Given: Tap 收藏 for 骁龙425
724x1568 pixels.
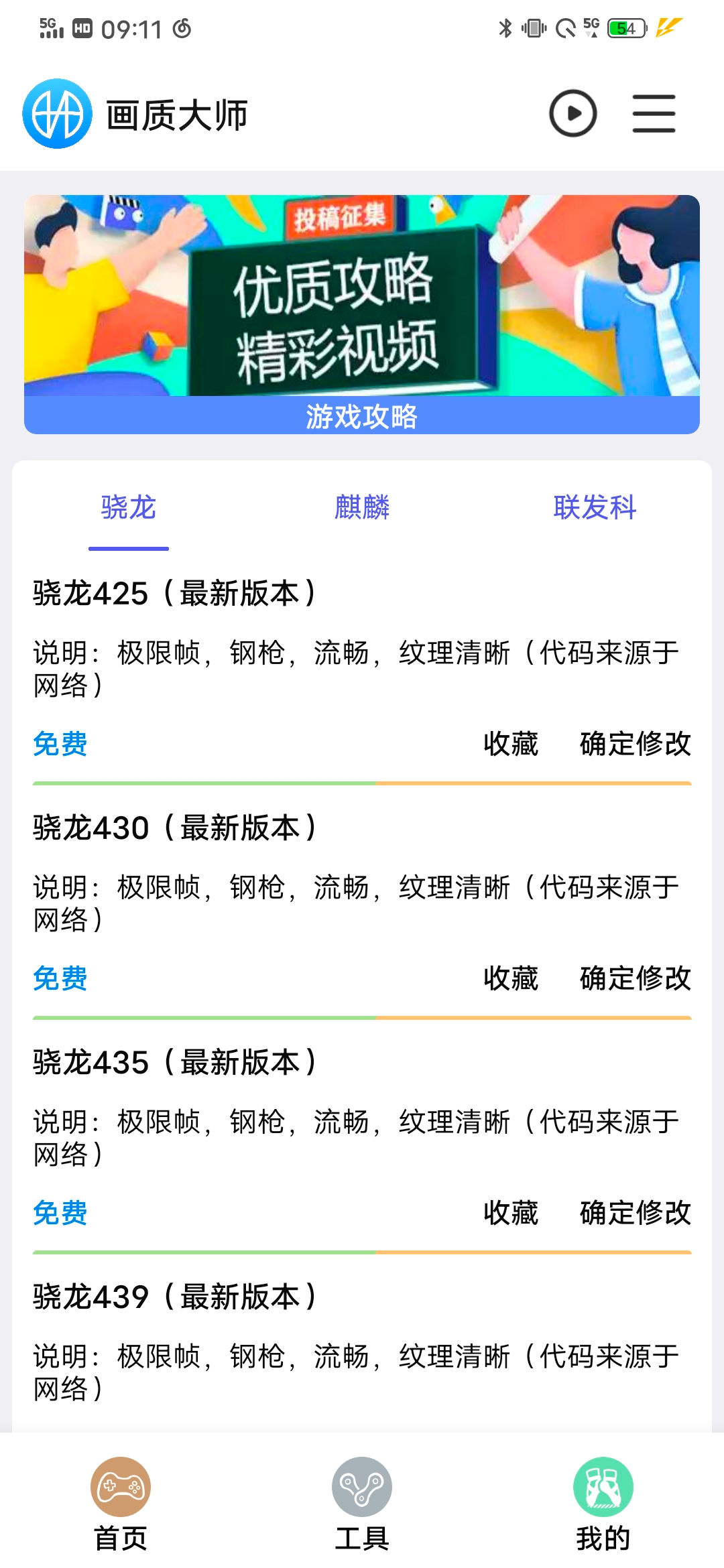Looking at the screenshot, I should coord(511,744).
